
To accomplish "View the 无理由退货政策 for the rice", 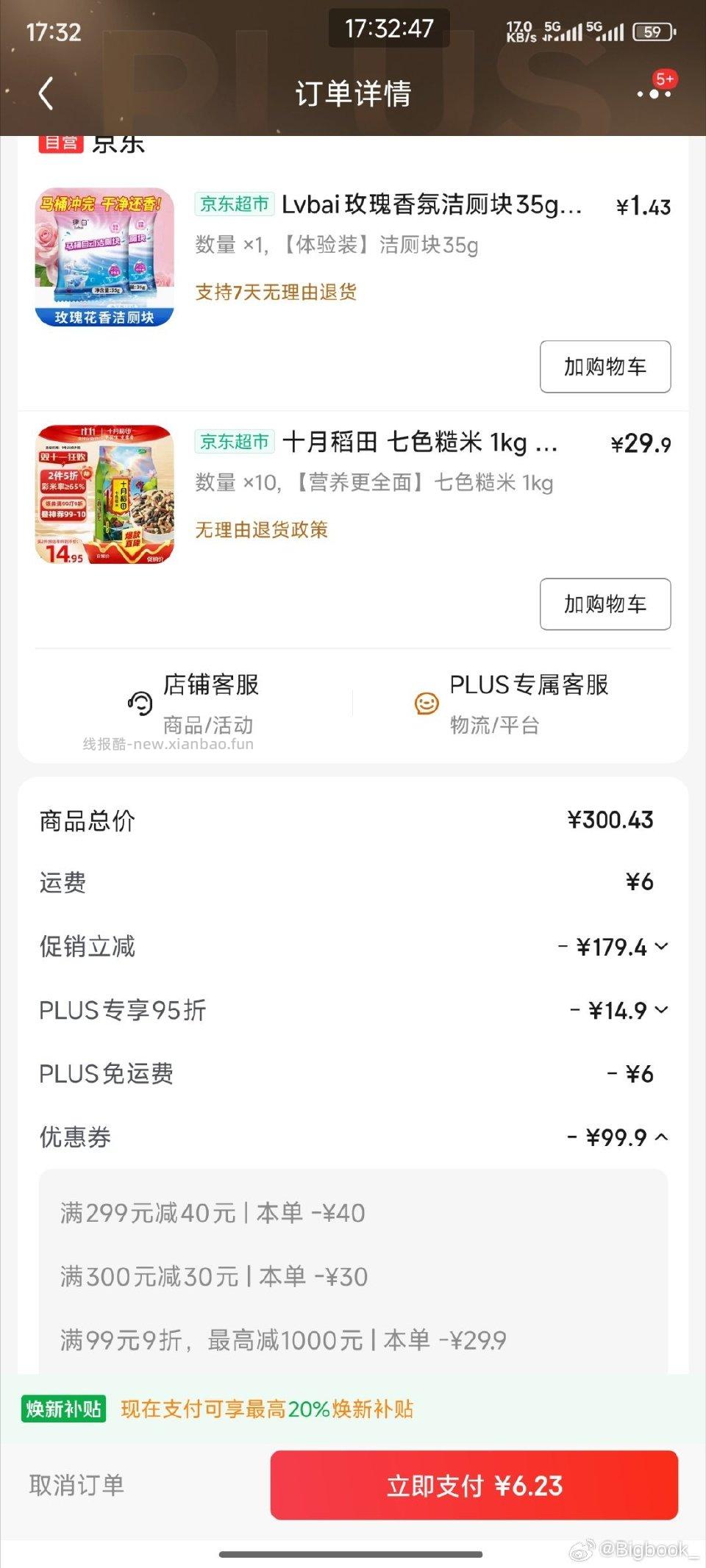I will tap(261, 529).
